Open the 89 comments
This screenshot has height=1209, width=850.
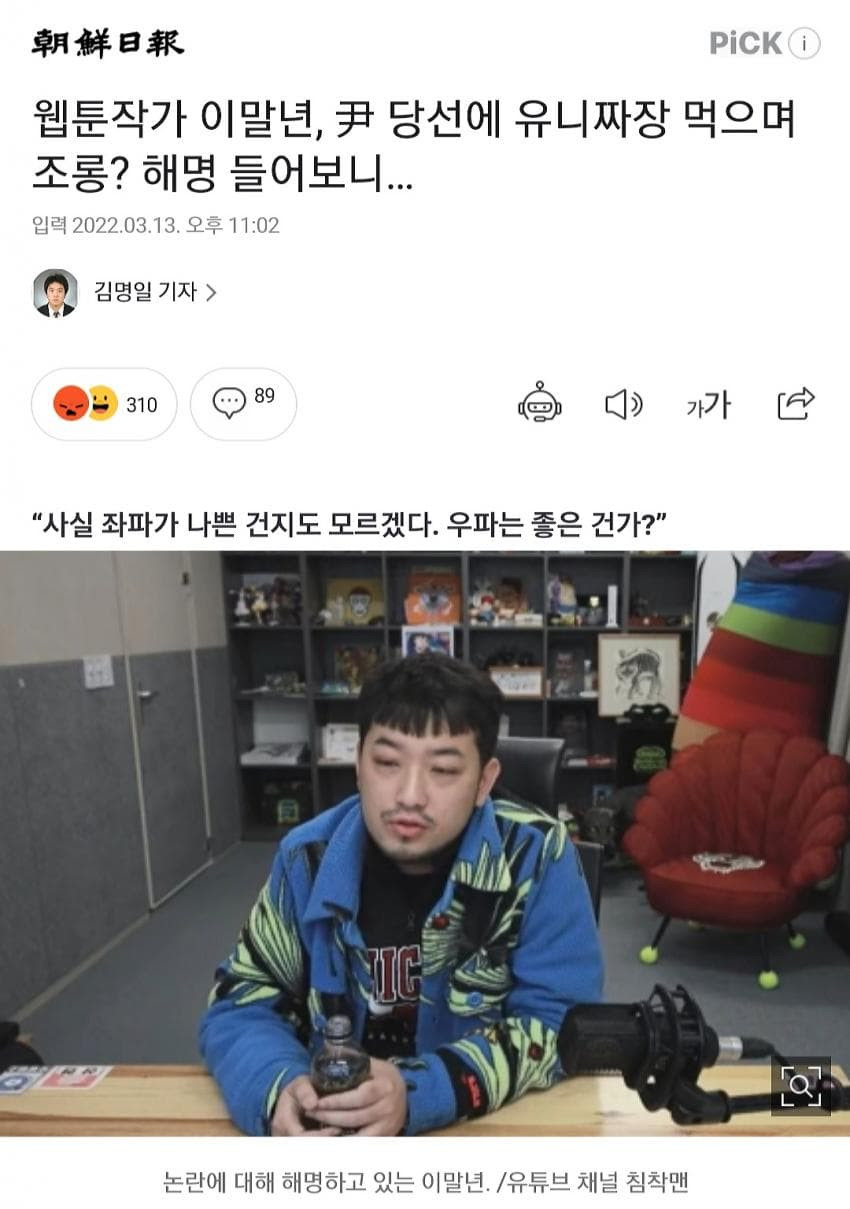(243, 403)
